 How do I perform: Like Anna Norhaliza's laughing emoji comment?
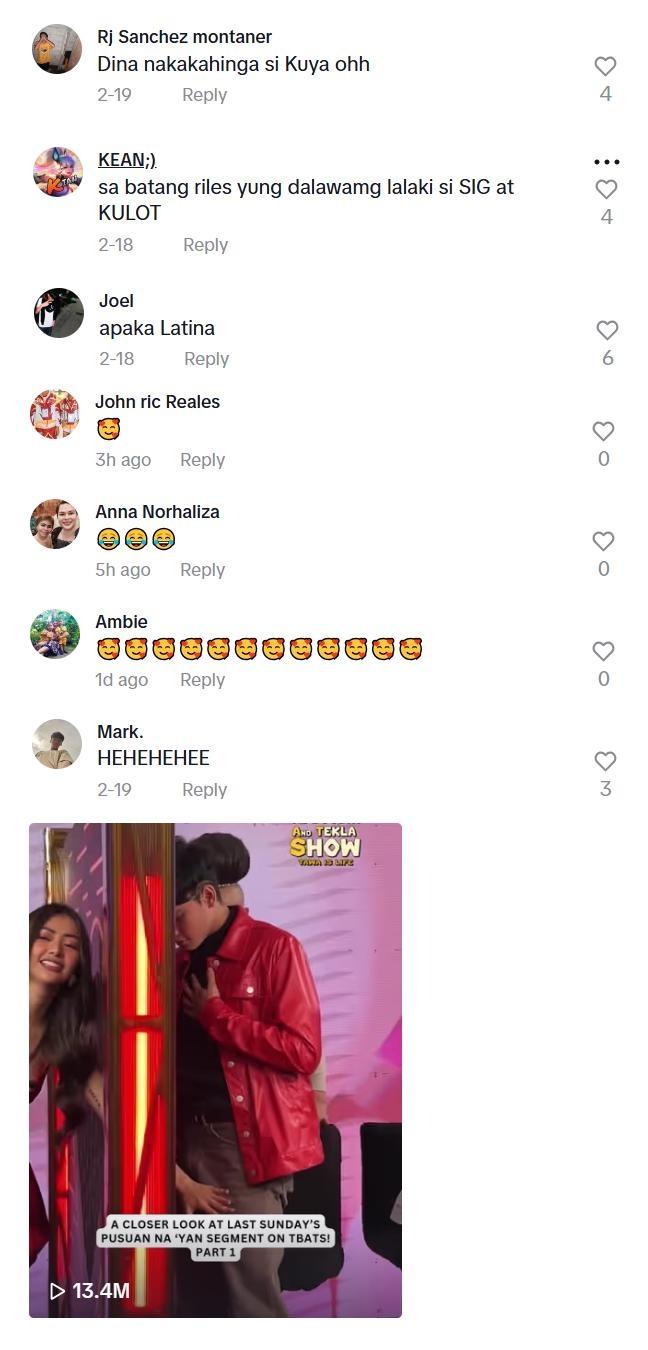tap(603, 542)
